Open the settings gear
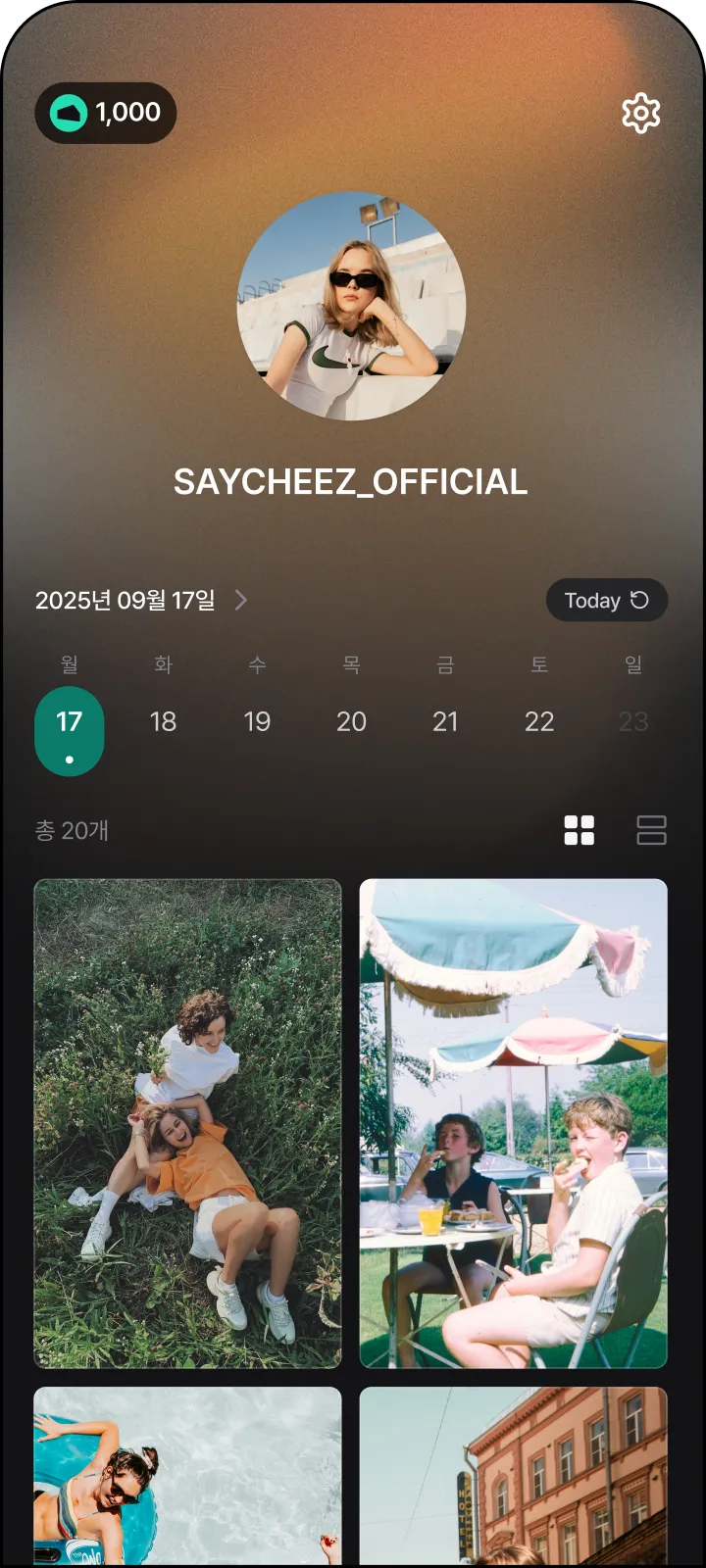 point(641,114)
